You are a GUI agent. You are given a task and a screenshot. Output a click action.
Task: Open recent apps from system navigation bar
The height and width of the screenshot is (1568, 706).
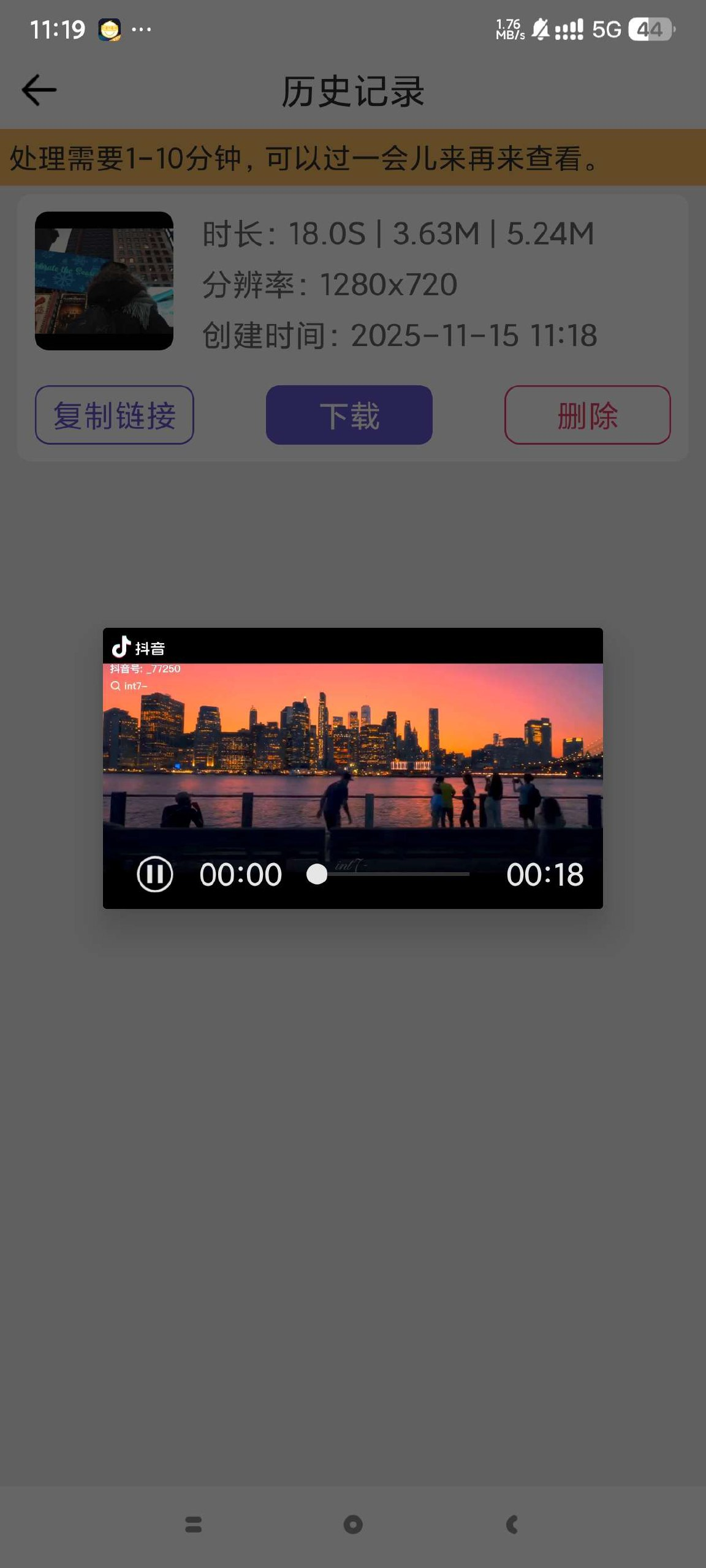[194, 1525]
